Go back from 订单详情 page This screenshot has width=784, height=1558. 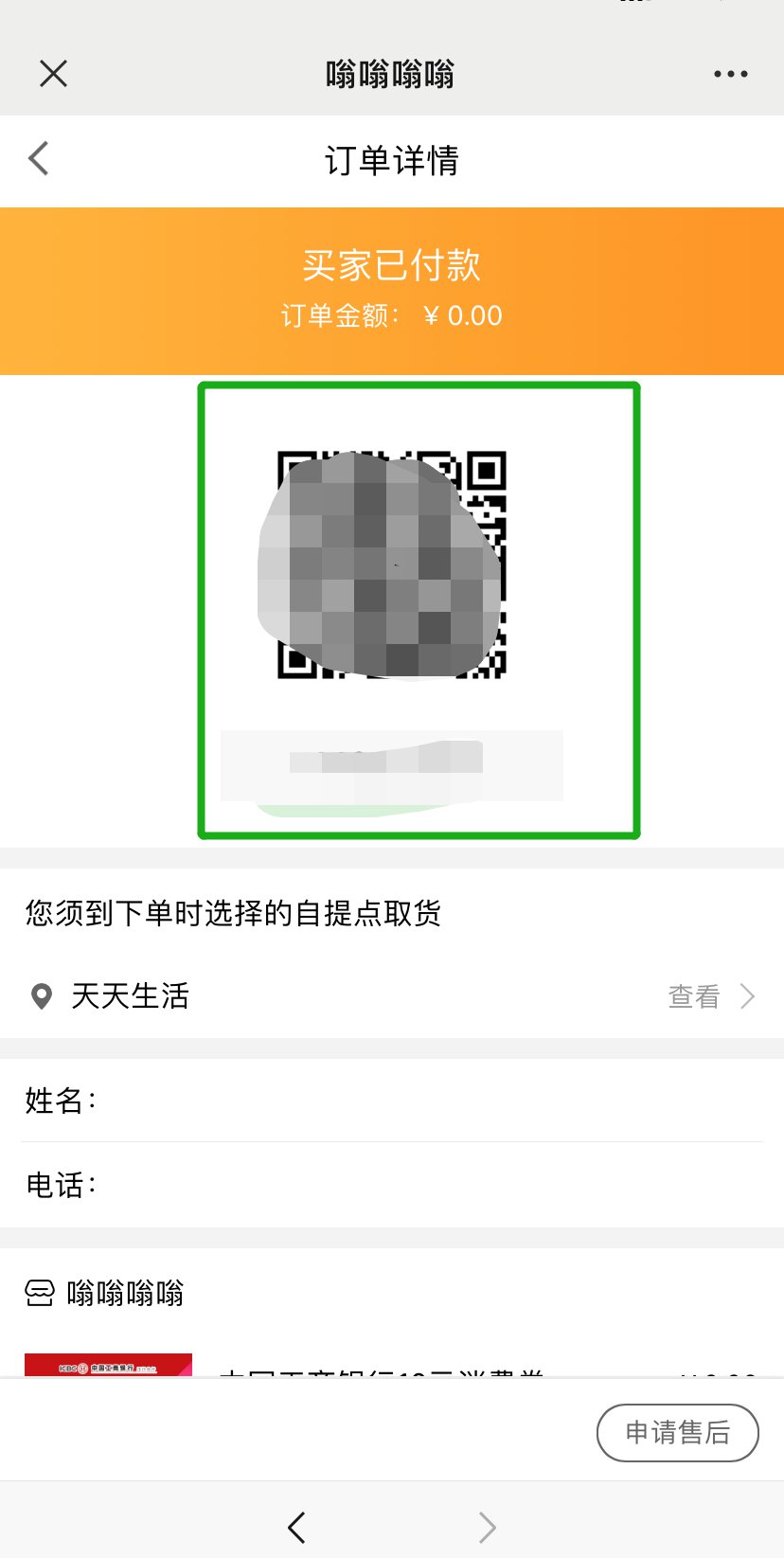39,159
